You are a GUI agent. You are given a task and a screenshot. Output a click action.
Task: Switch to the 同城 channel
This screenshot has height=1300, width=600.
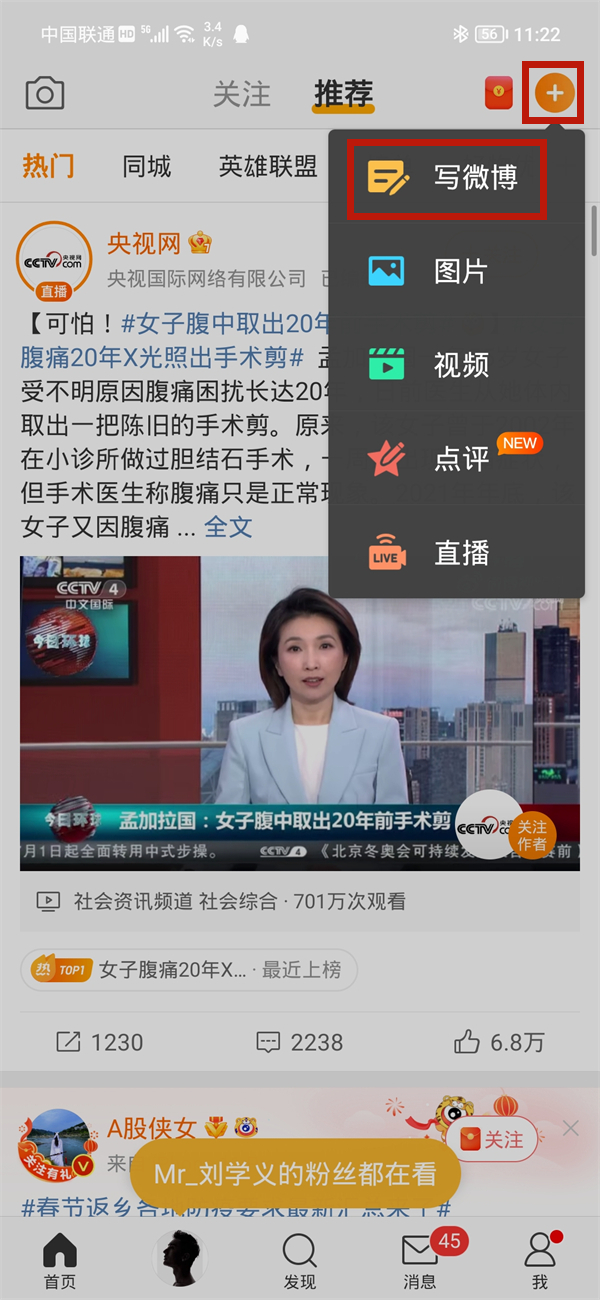coord(147,166)
